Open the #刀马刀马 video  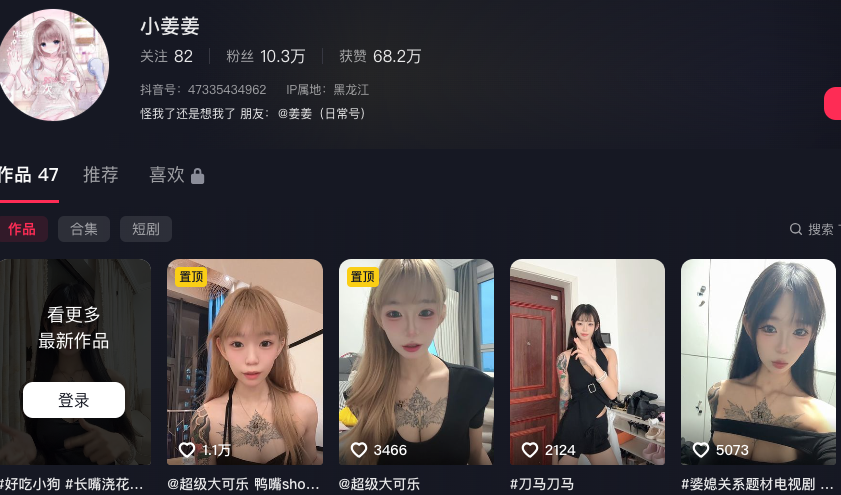pos(587,360)
